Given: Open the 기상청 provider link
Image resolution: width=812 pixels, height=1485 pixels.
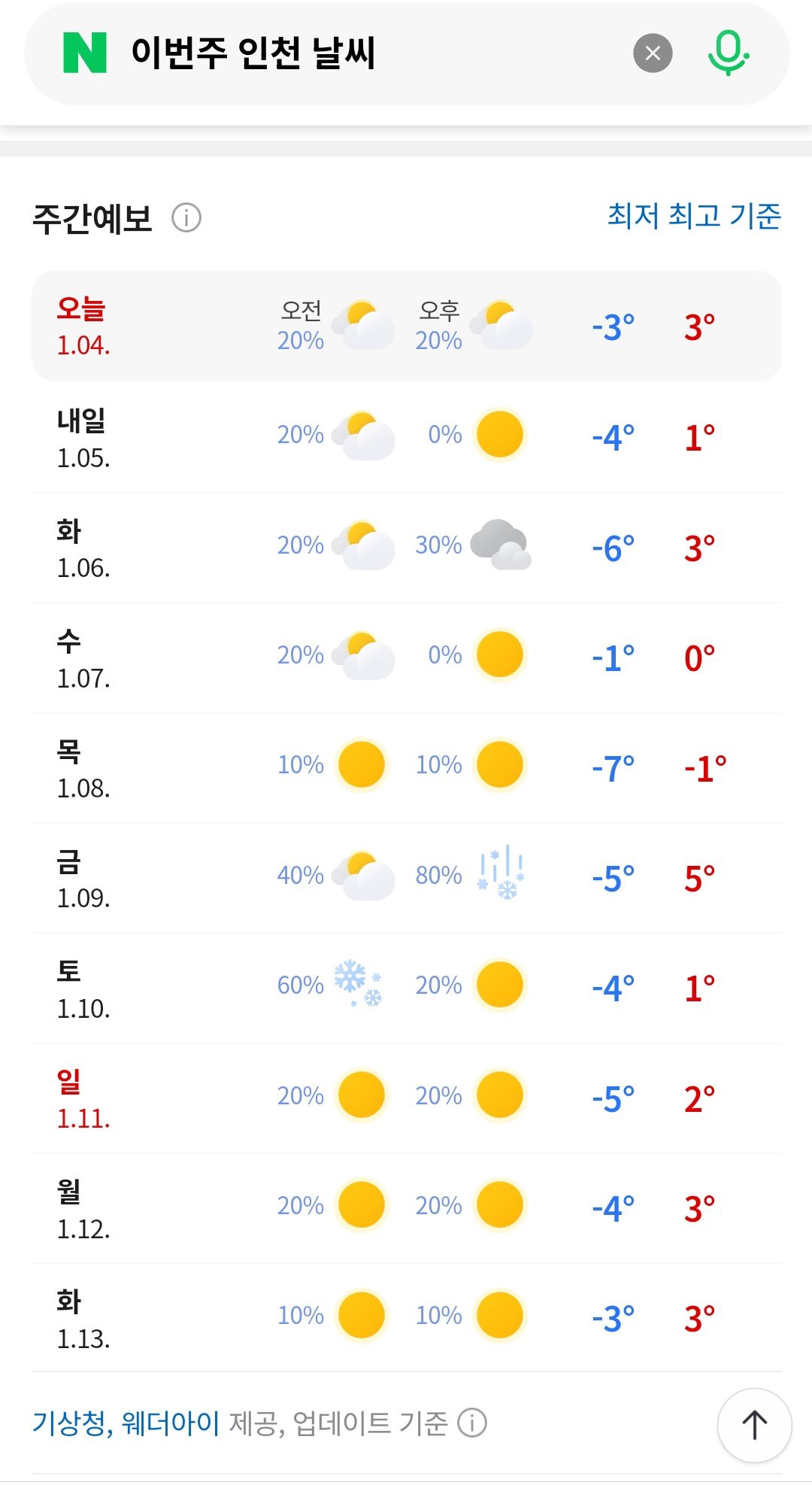Looking at the screenshot, I should coord(71,1423).
